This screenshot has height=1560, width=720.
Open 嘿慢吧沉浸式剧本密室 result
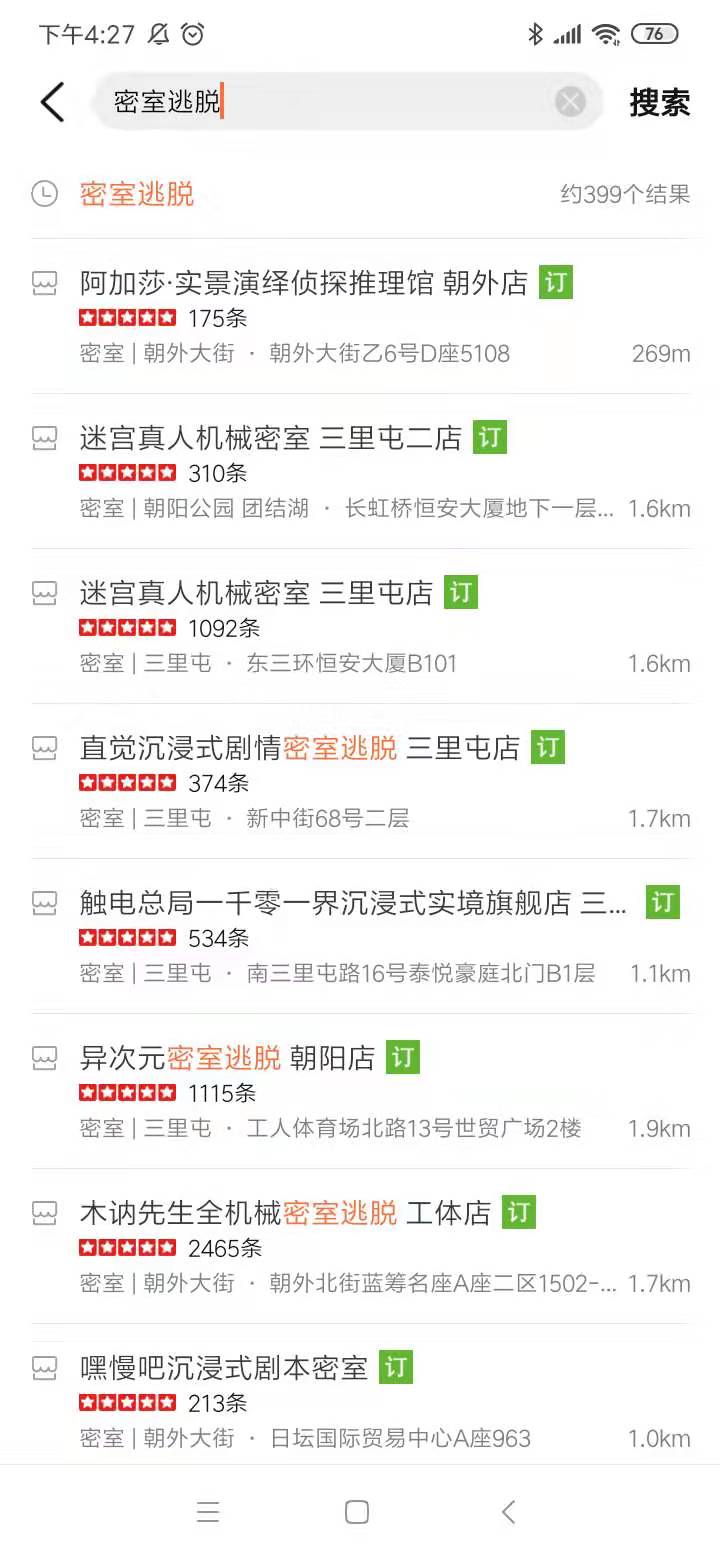224,1368
